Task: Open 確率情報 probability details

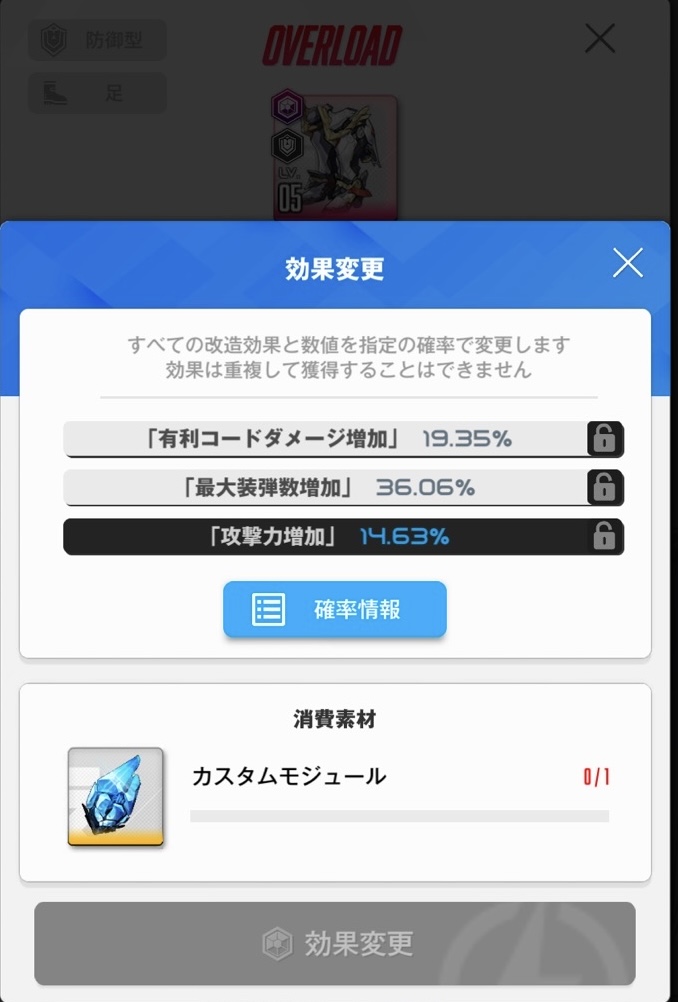Action: point(335,609)
